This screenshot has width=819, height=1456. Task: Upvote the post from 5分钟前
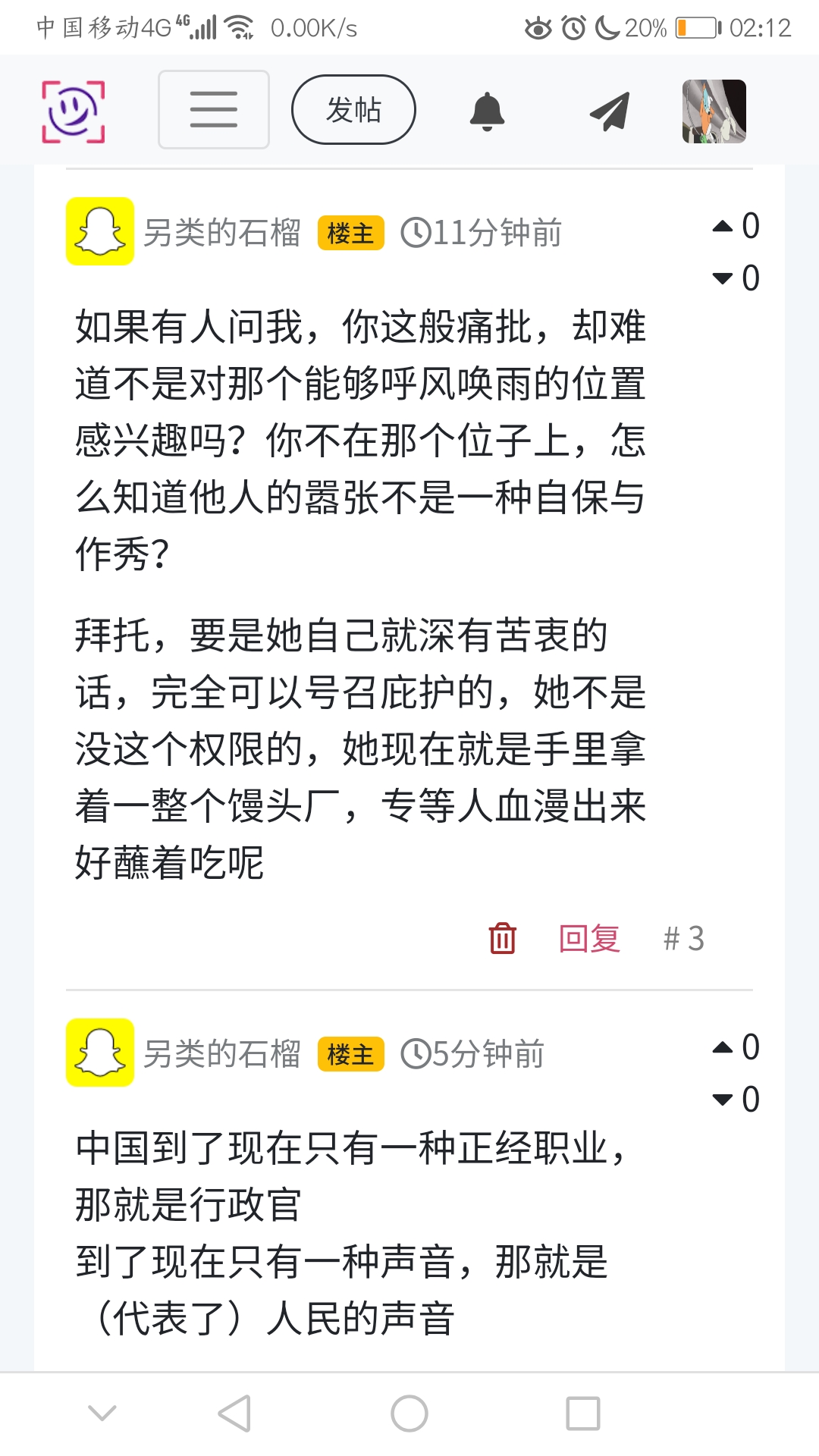coord(723,1047)
